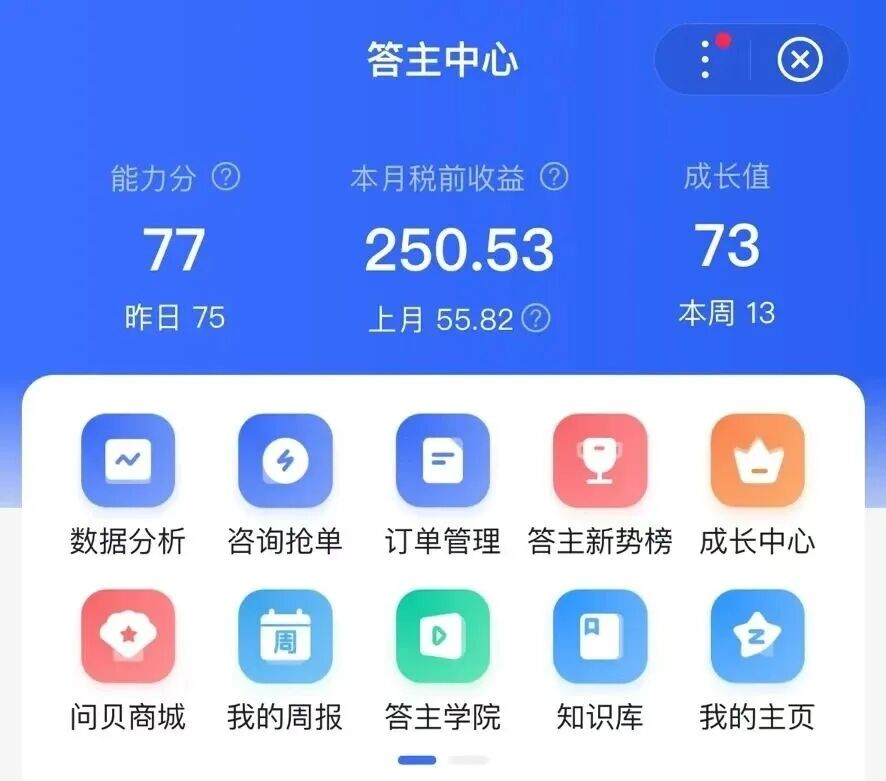
Task: Open 数据分析
Action: click(x=128, y=461)
